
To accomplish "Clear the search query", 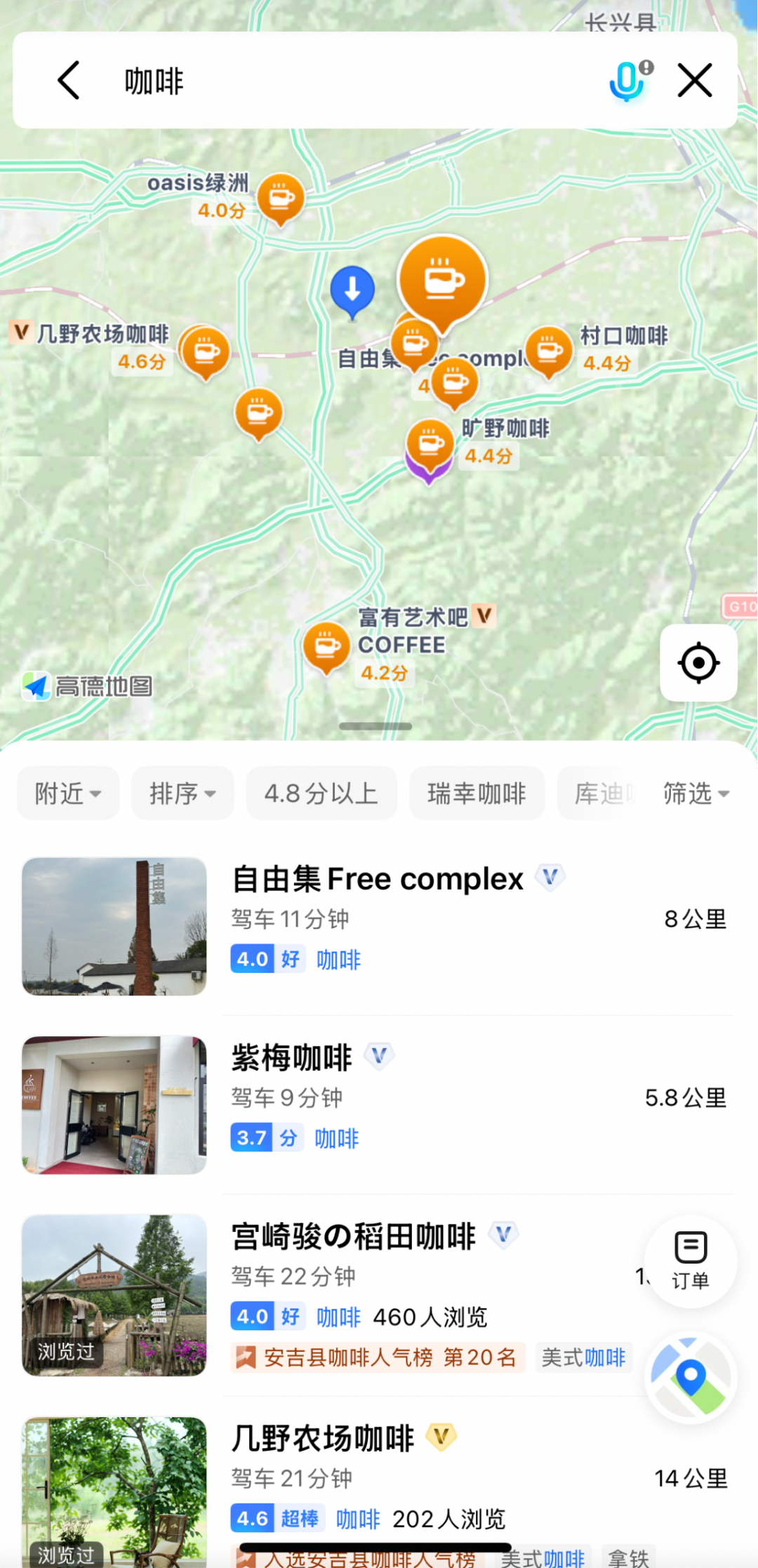I will (695, 81).
